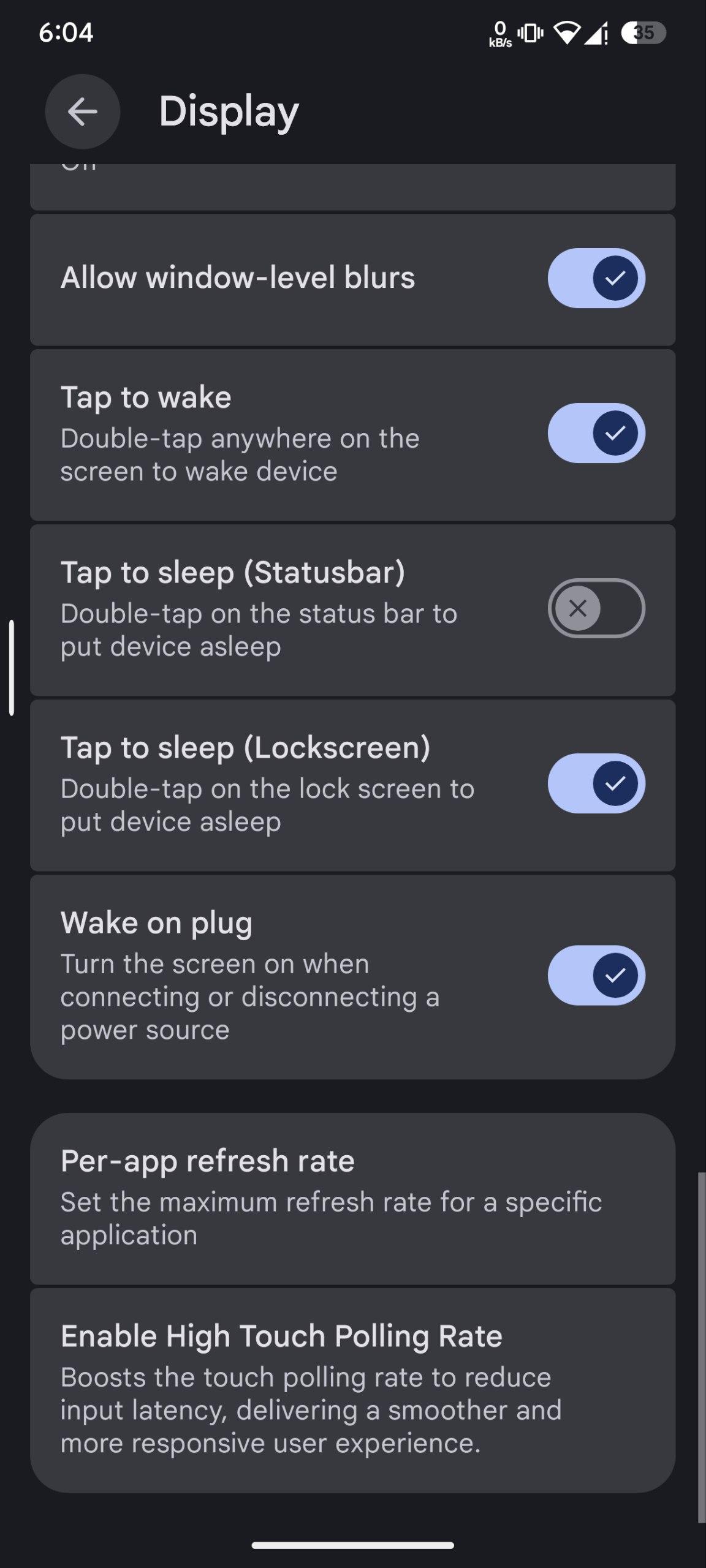Turn off Tap to sleep (Lockscreen)
The height and width of the screenshot is (1568, 706).
(596, 783)
